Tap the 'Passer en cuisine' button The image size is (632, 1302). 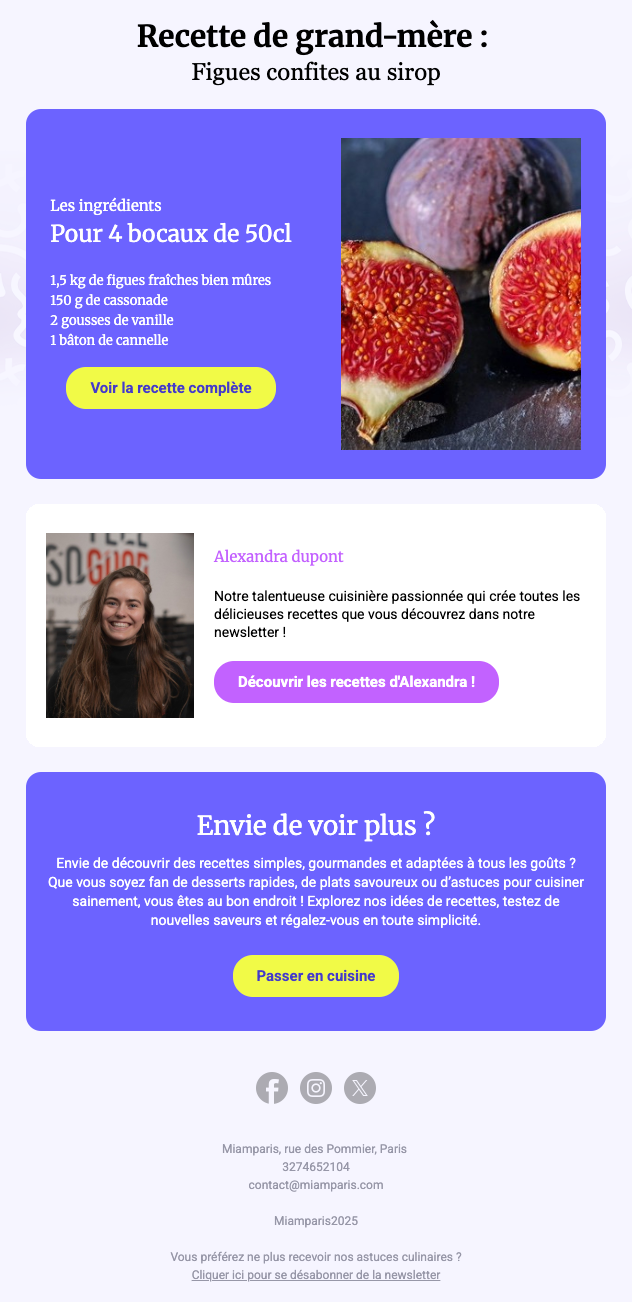(x=316, y=976)
